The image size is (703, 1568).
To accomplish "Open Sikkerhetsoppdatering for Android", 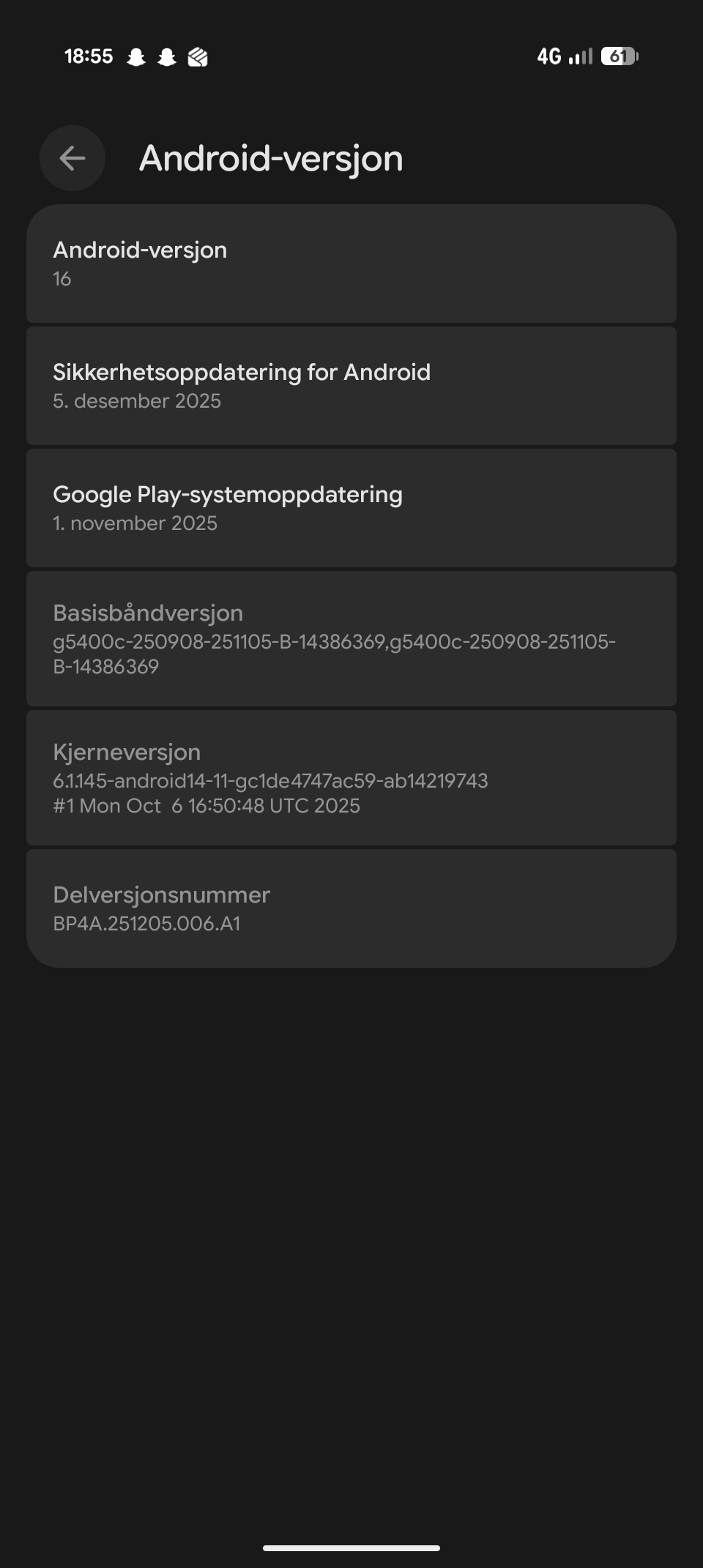I will pos(351,386).
